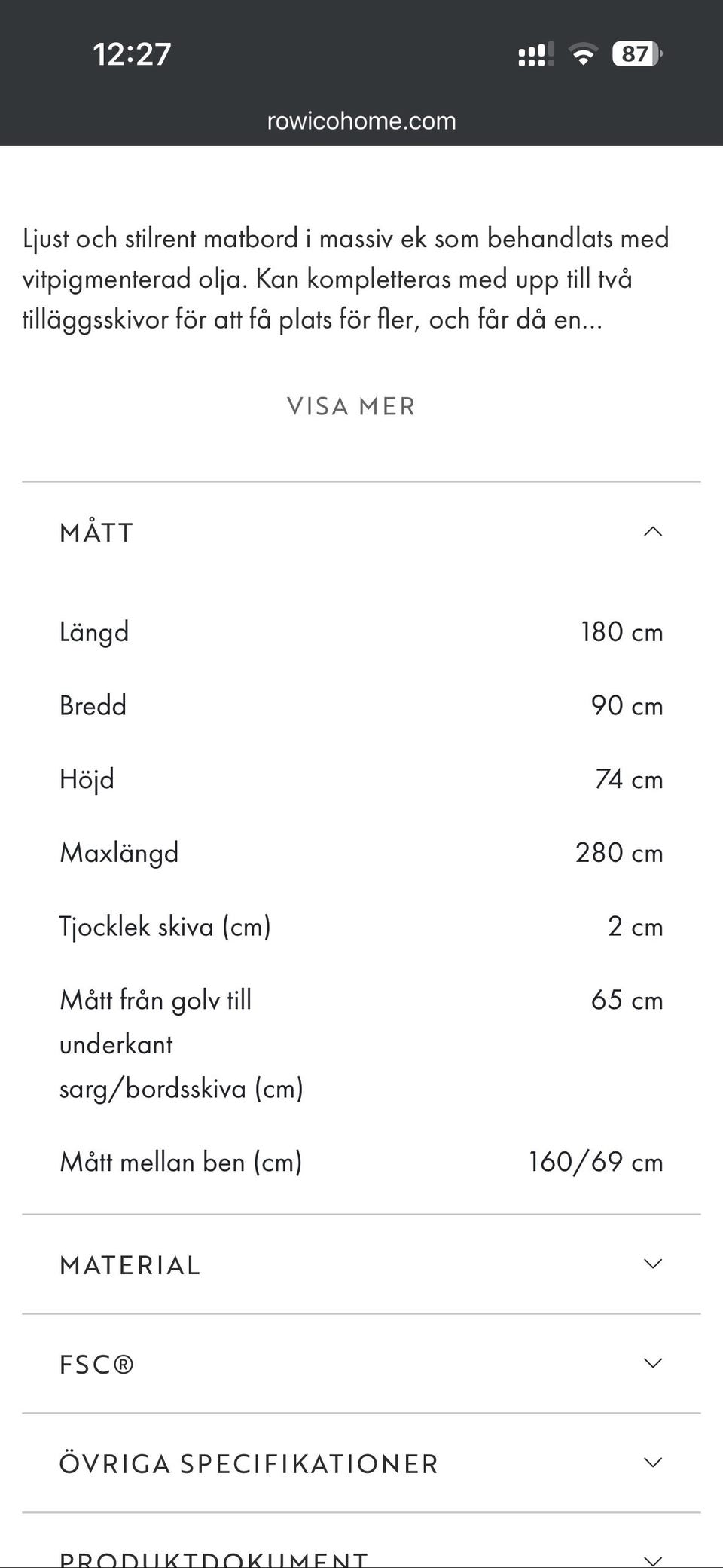Tap the rowicohome.com address bar

pyautogui.click(x=361, y=121)
